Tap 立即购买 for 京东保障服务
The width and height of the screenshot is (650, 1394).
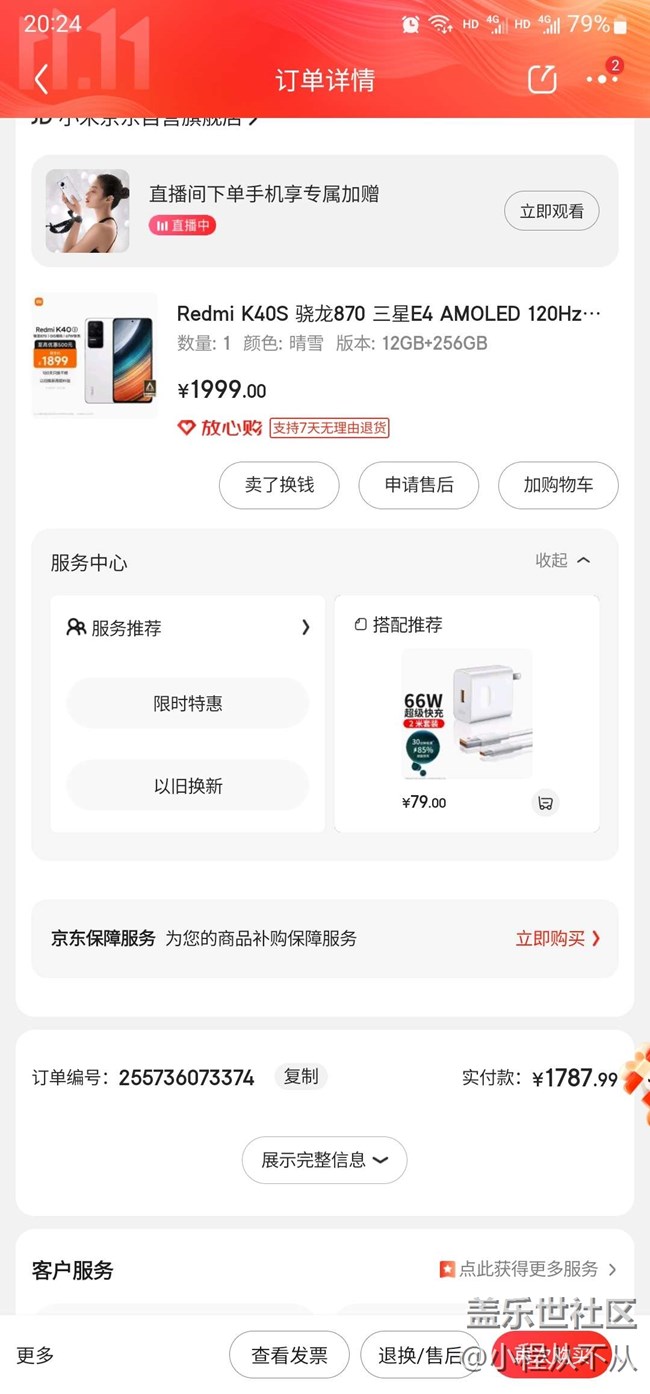tap(558, 938)
